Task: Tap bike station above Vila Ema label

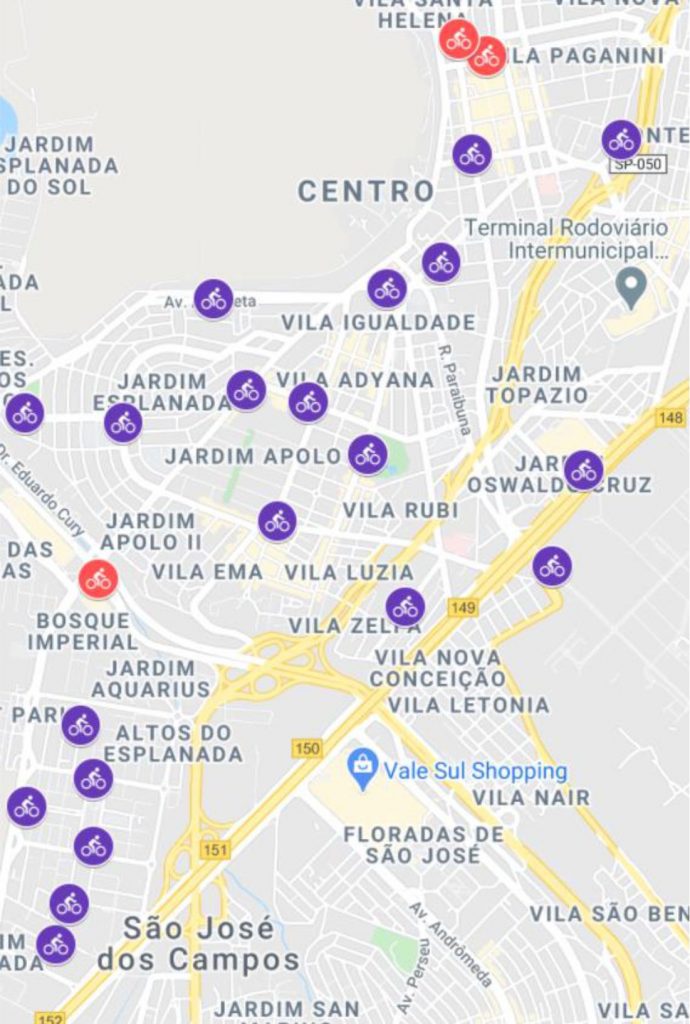Action: pos(277,522)
